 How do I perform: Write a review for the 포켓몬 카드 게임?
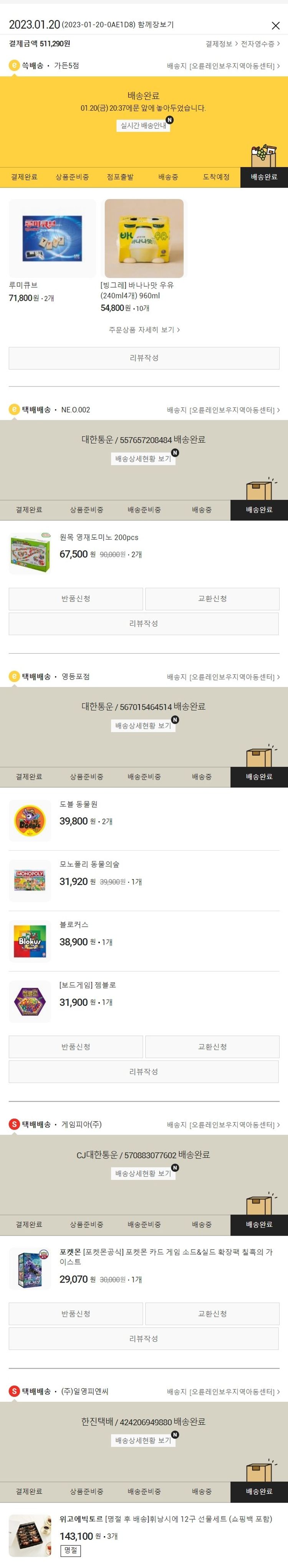point(144,1339)
